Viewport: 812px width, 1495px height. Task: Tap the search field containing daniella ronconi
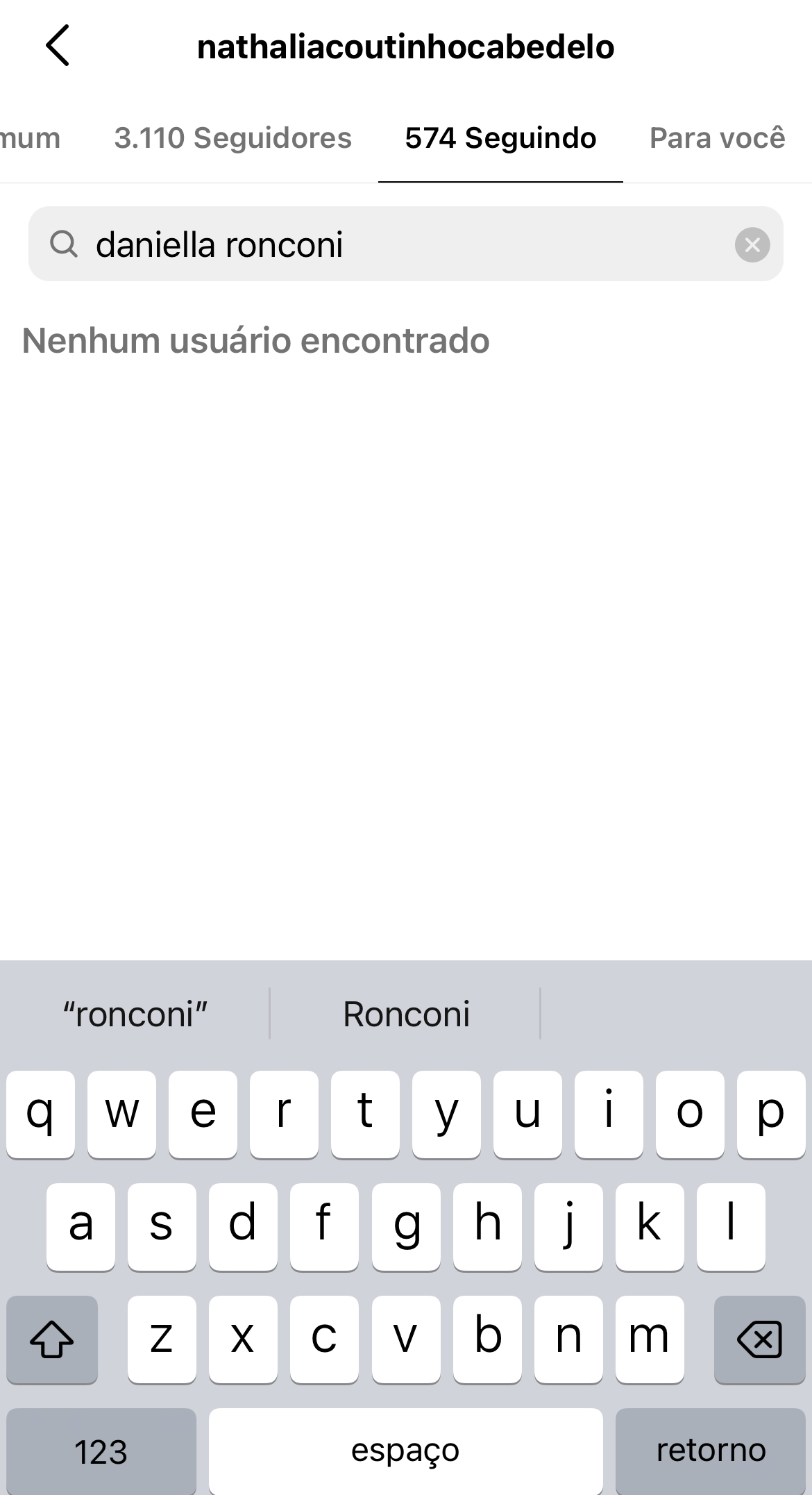point(405,244)
